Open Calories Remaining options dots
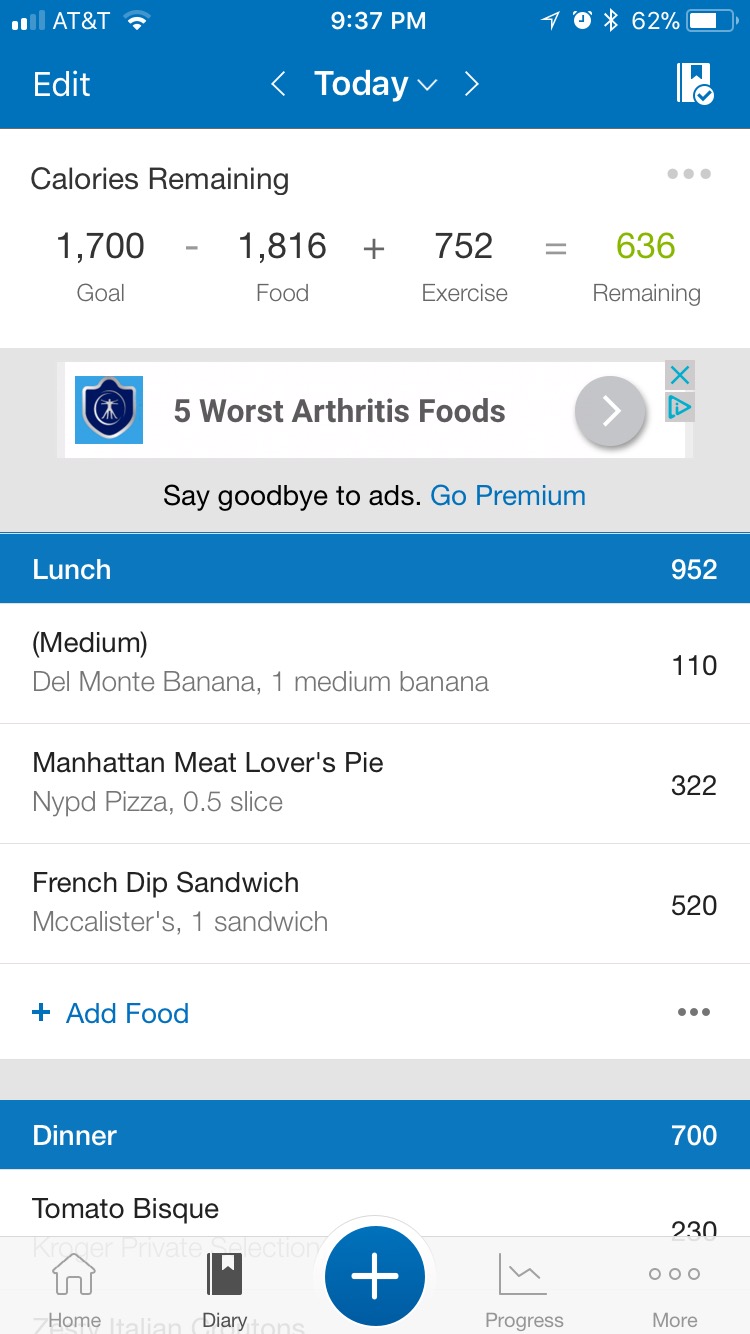750x1334 pixels. [689, 174]
